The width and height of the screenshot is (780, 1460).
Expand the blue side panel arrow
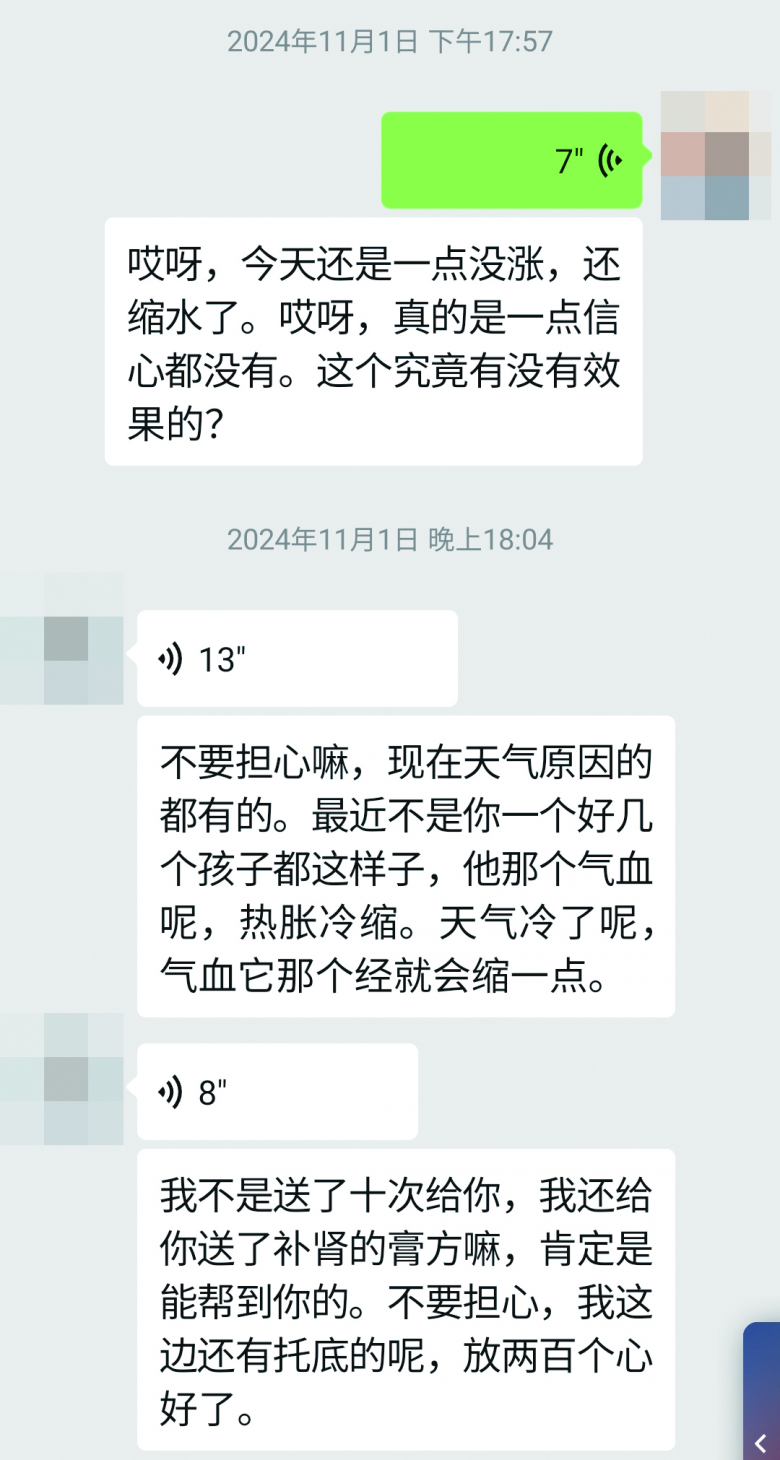pos(762,1443)
